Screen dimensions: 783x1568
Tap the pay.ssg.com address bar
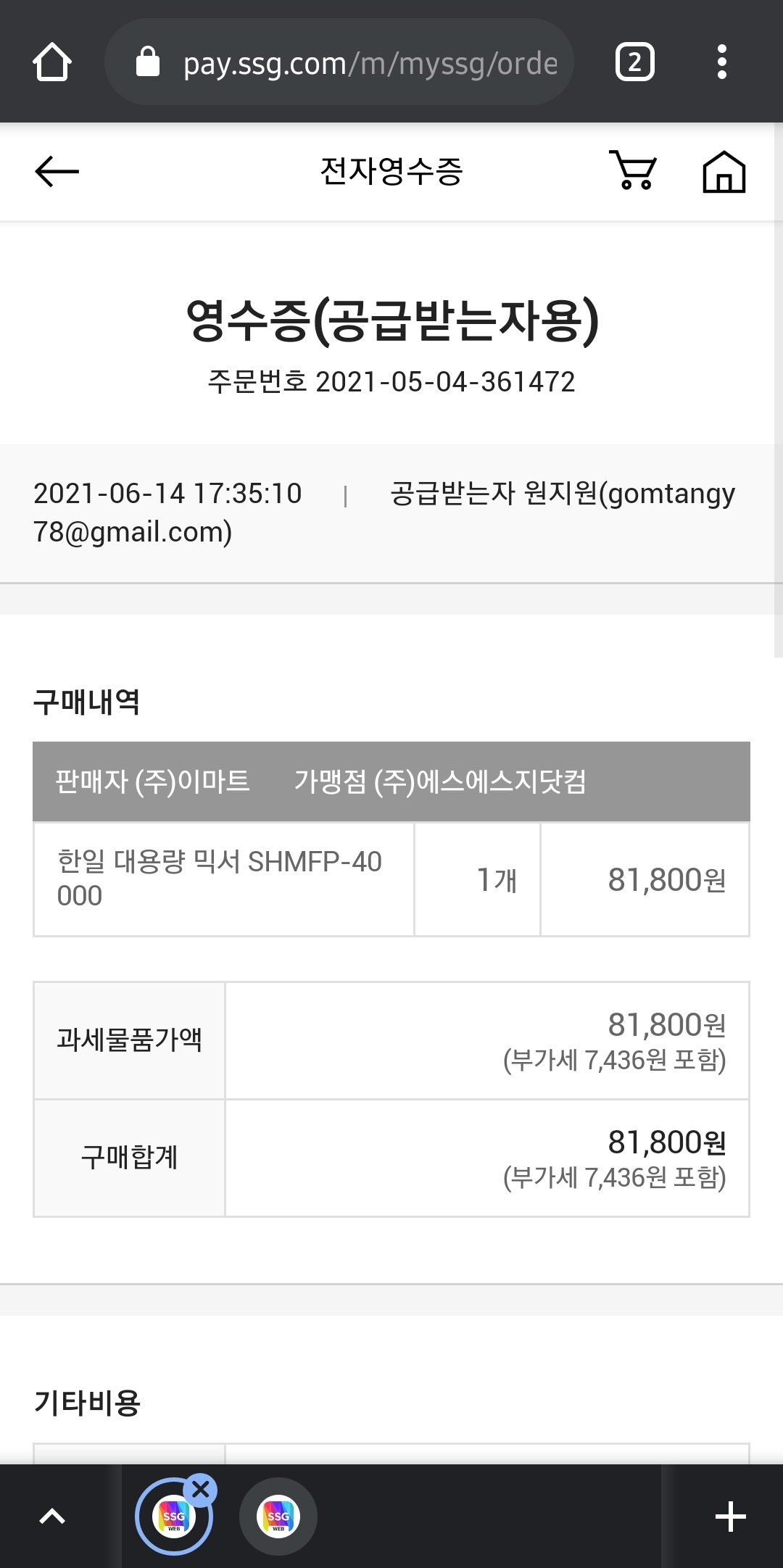(339, 62)
